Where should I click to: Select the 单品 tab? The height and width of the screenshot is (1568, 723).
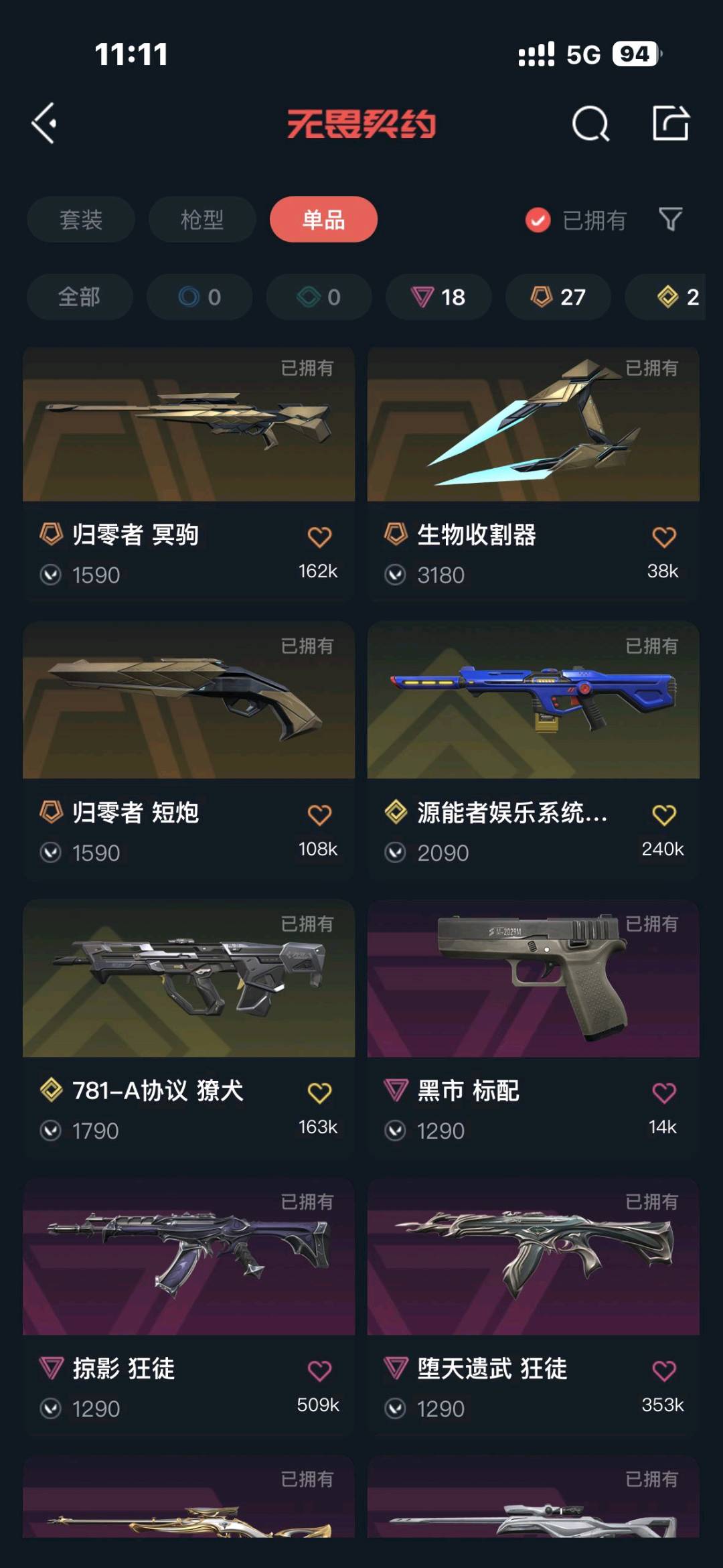coord(323,220)
